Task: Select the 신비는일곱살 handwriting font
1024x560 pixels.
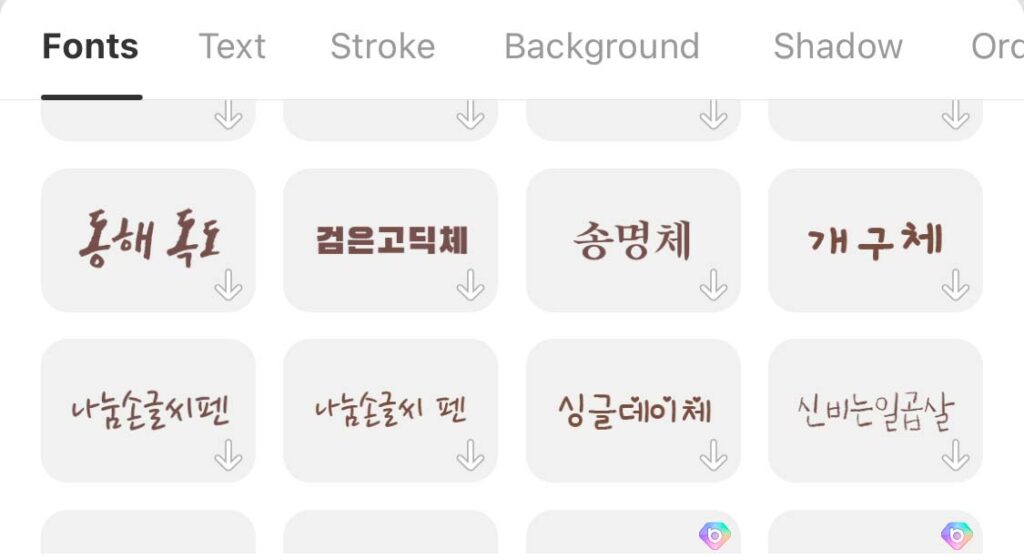Action: coord(875,410)
